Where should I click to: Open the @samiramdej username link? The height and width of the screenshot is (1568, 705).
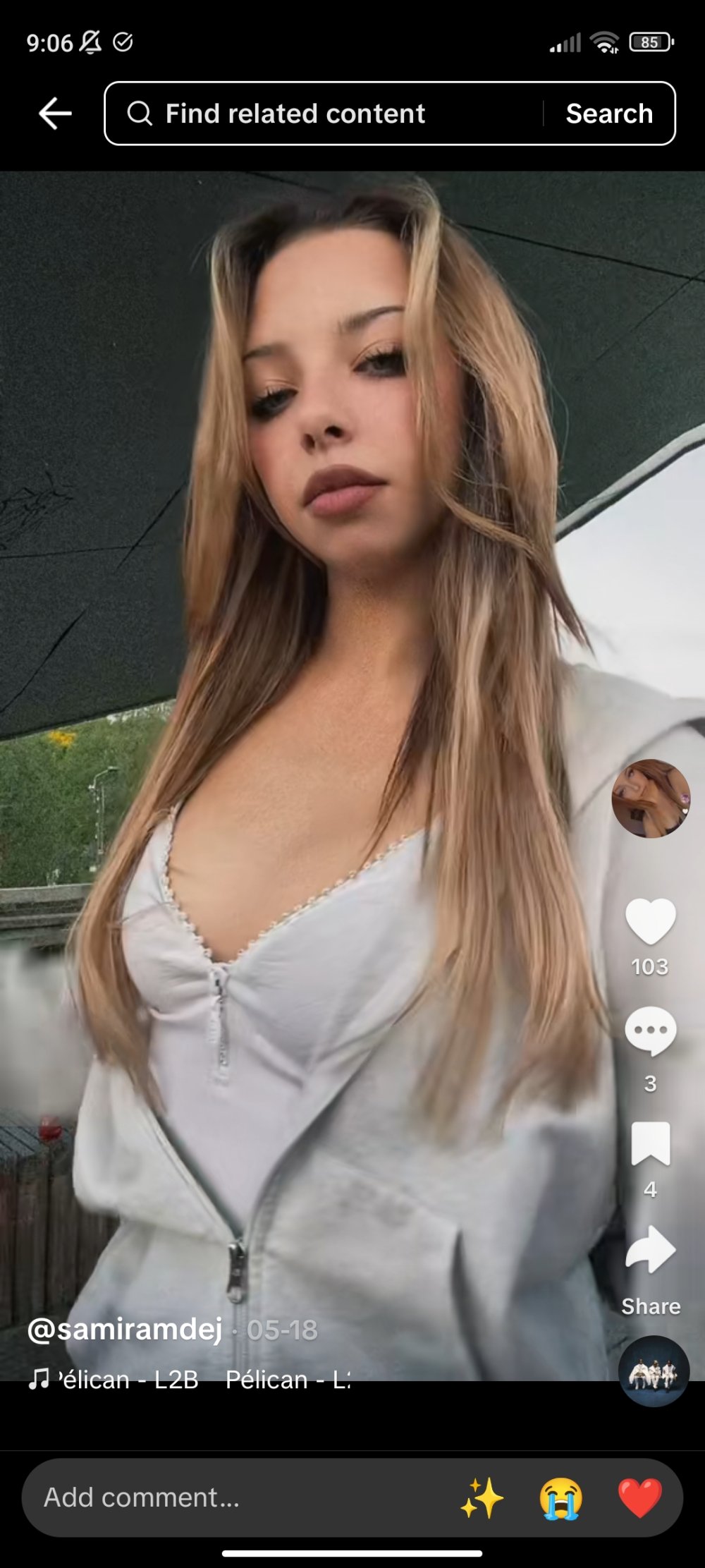(125, 1330)
